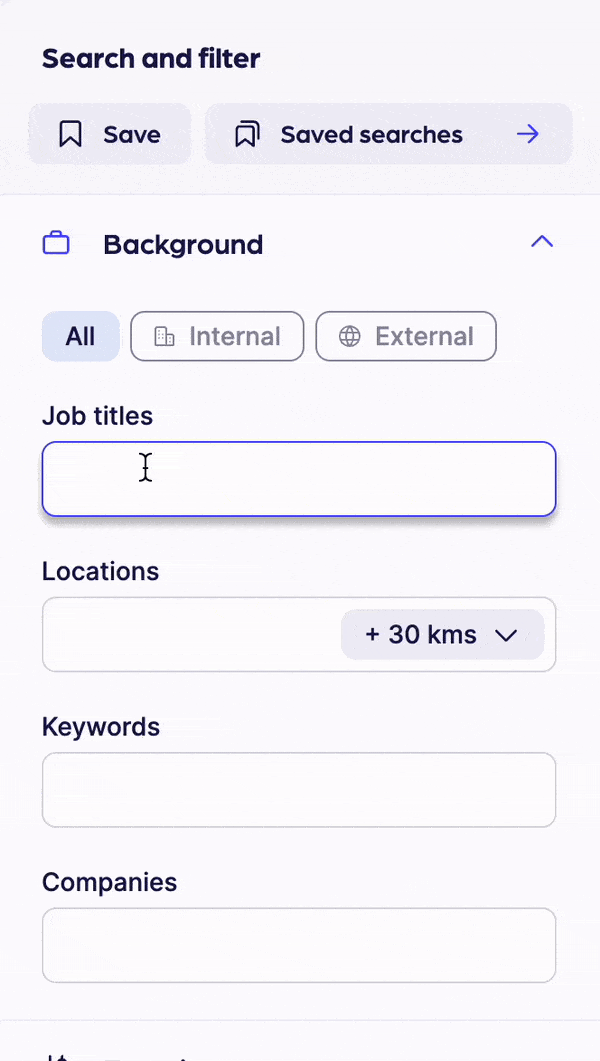Open the + 30 kms radius dropdown
The width and height of the screenshot is (600, 1061).
[x=442, y=635]
